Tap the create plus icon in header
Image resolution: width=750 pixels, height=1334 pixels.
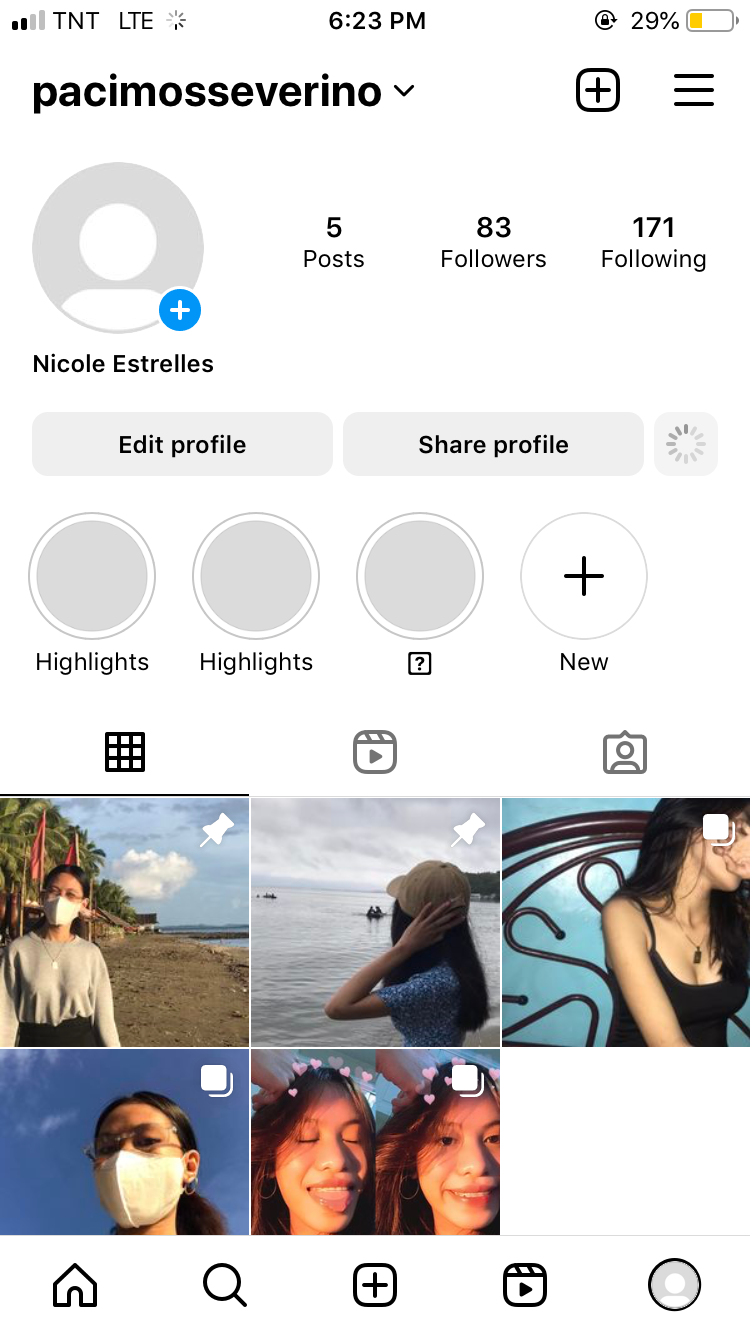[x=598, y=91]
